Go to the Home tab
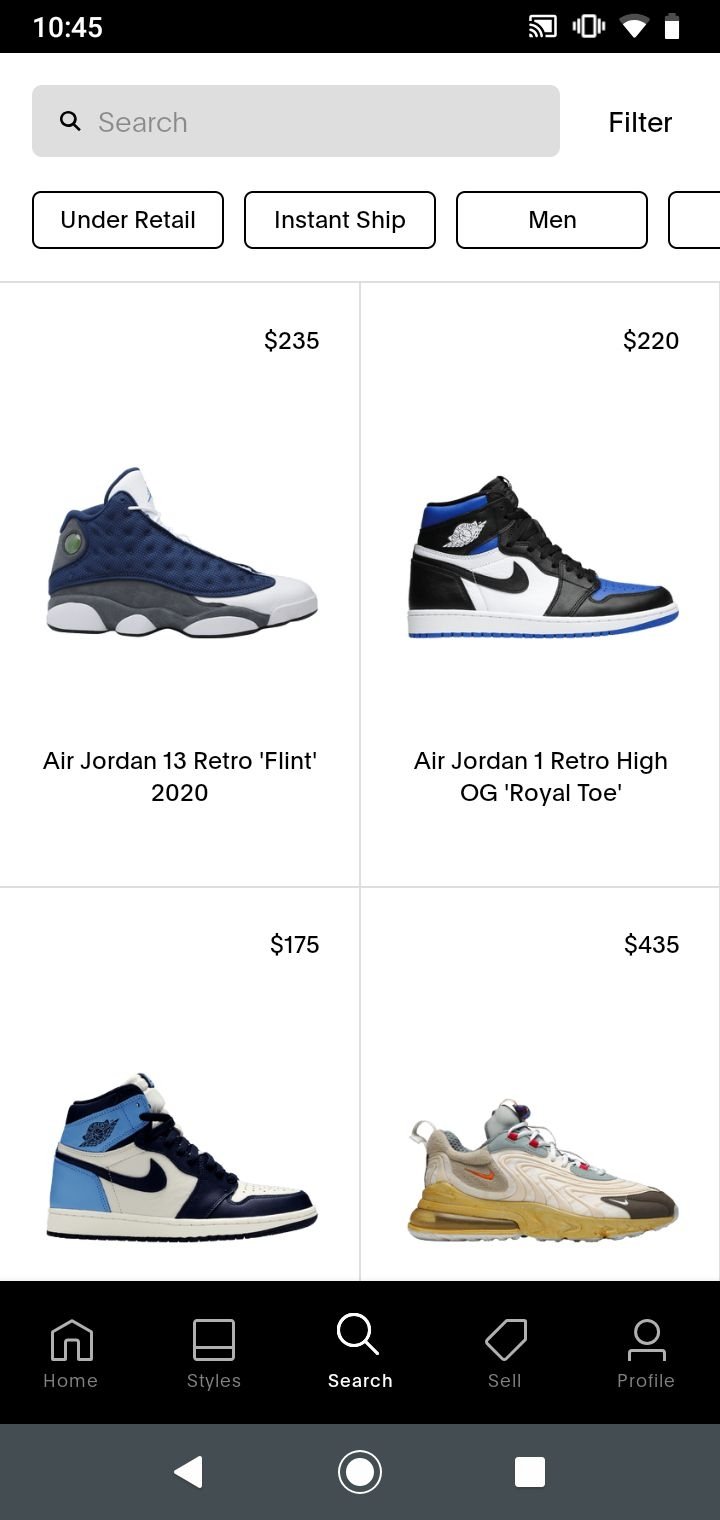This screenshot has width=720, height=1520. point(71,1353)
